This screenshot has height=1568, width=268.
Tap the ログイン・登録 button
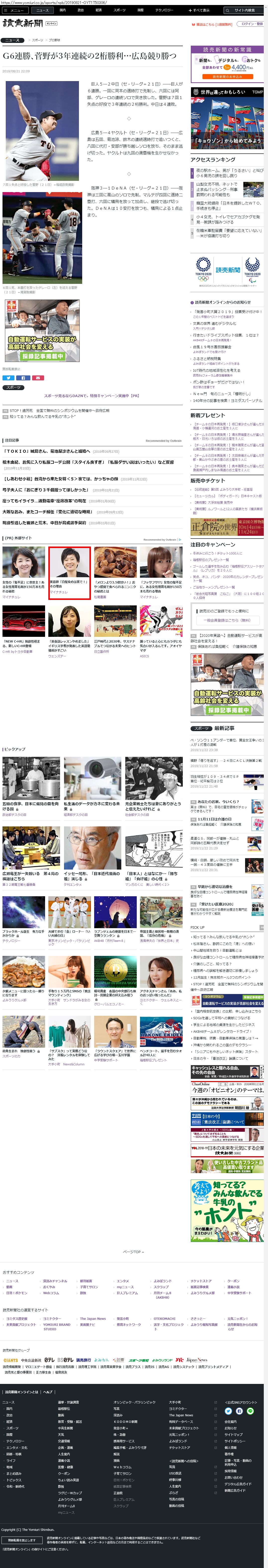tap(251, 24)
